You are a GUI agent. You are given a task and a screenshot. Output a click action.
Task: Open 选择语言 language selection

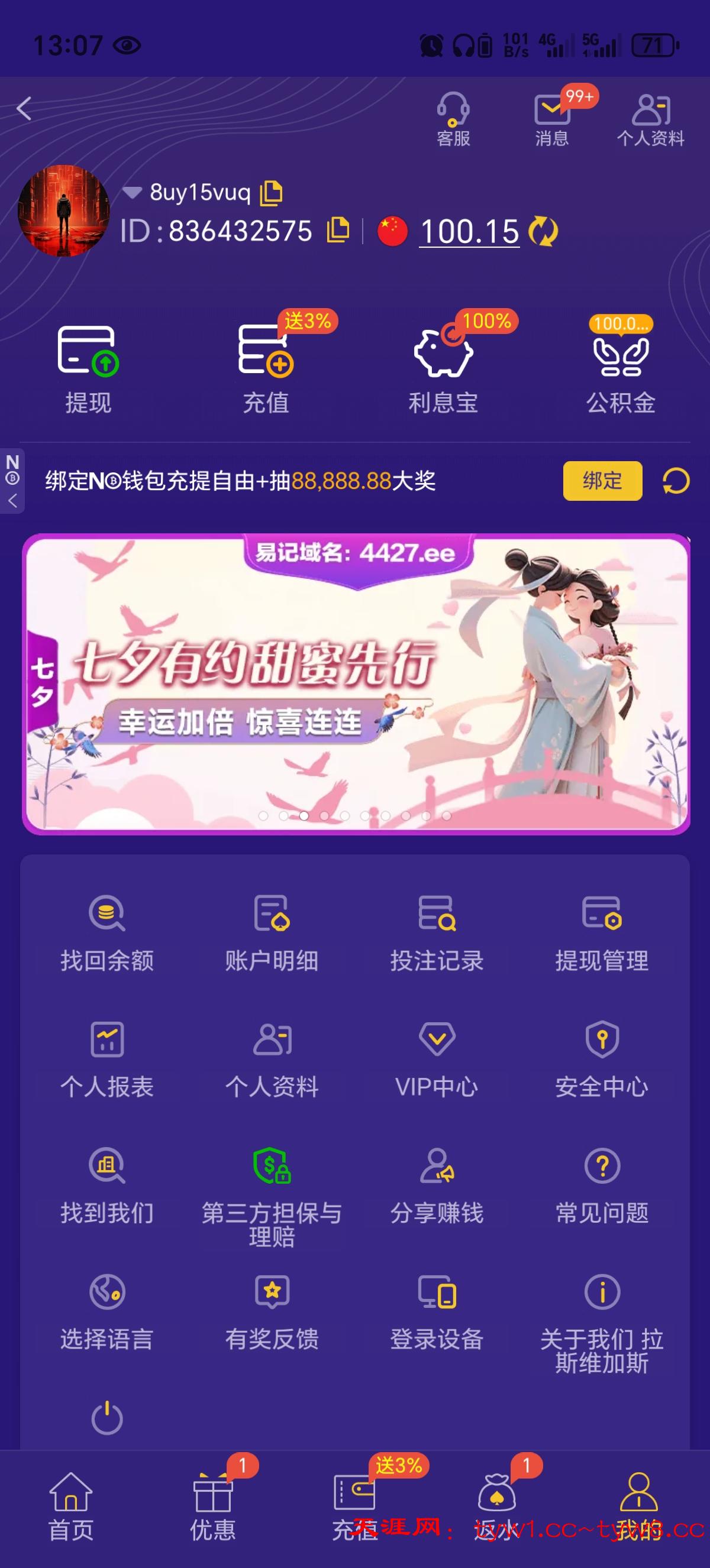107,1311
